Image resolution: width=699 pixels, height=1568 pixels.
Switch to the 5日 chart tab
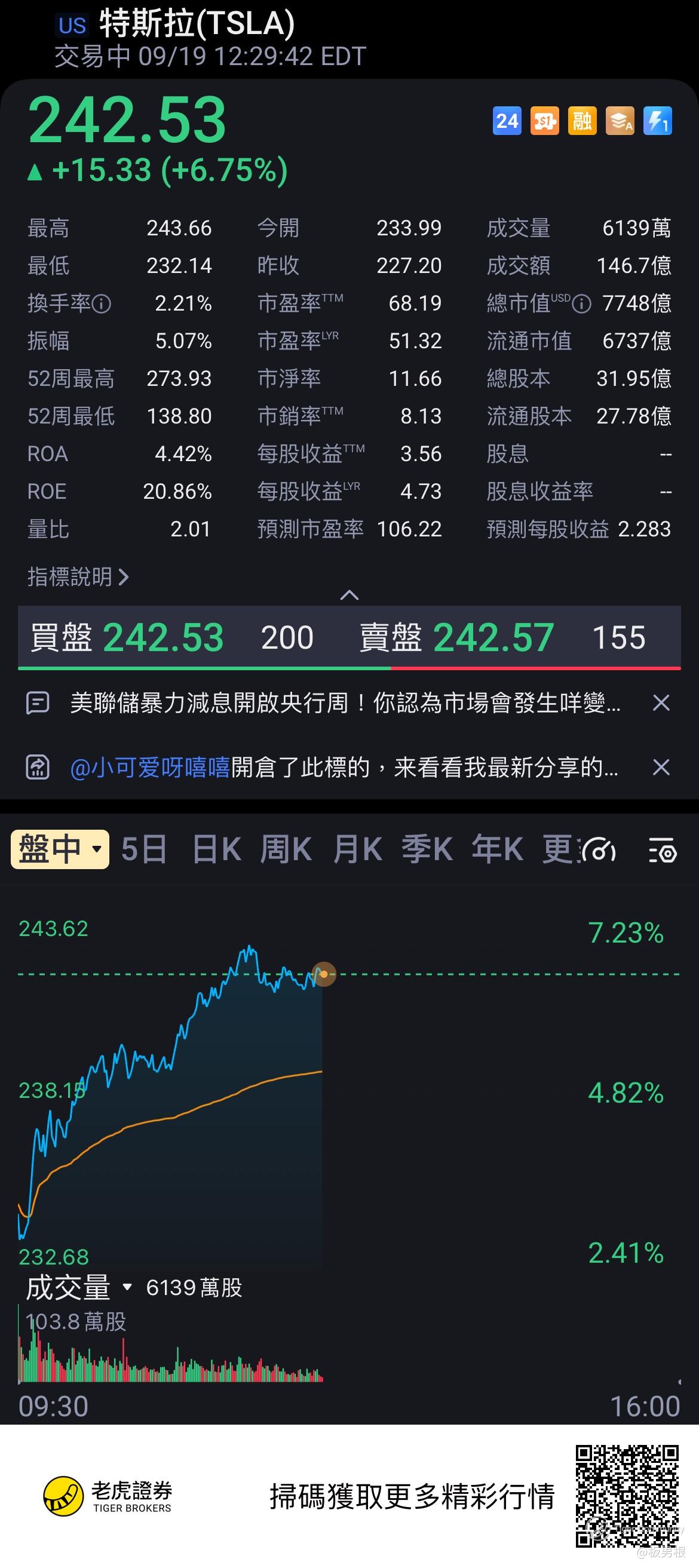pos(145,849)
